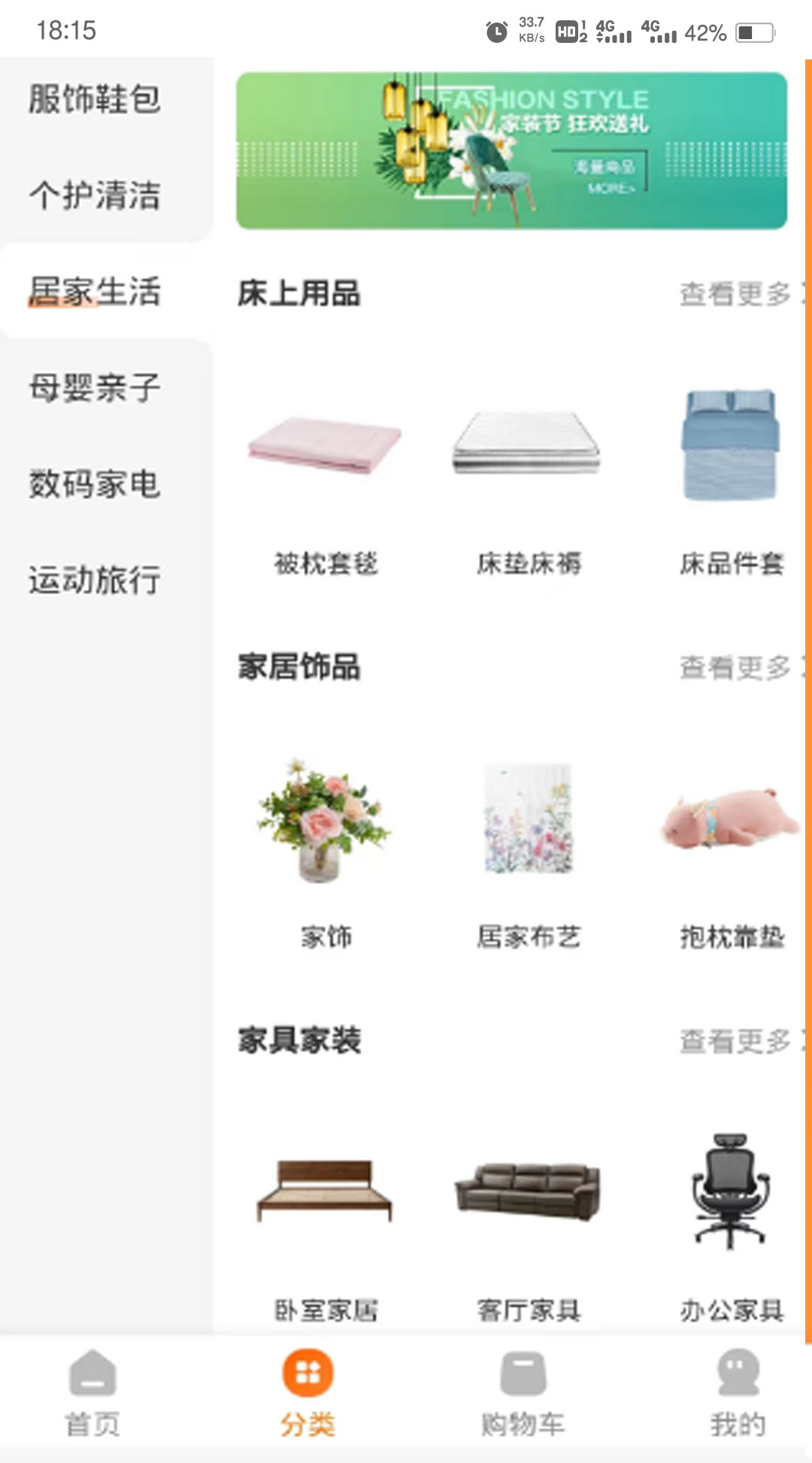Viewport: 812px width, 1463px height.
Task: Open 床垫床褥 subcategory
Action: click(x=528, y=481)
